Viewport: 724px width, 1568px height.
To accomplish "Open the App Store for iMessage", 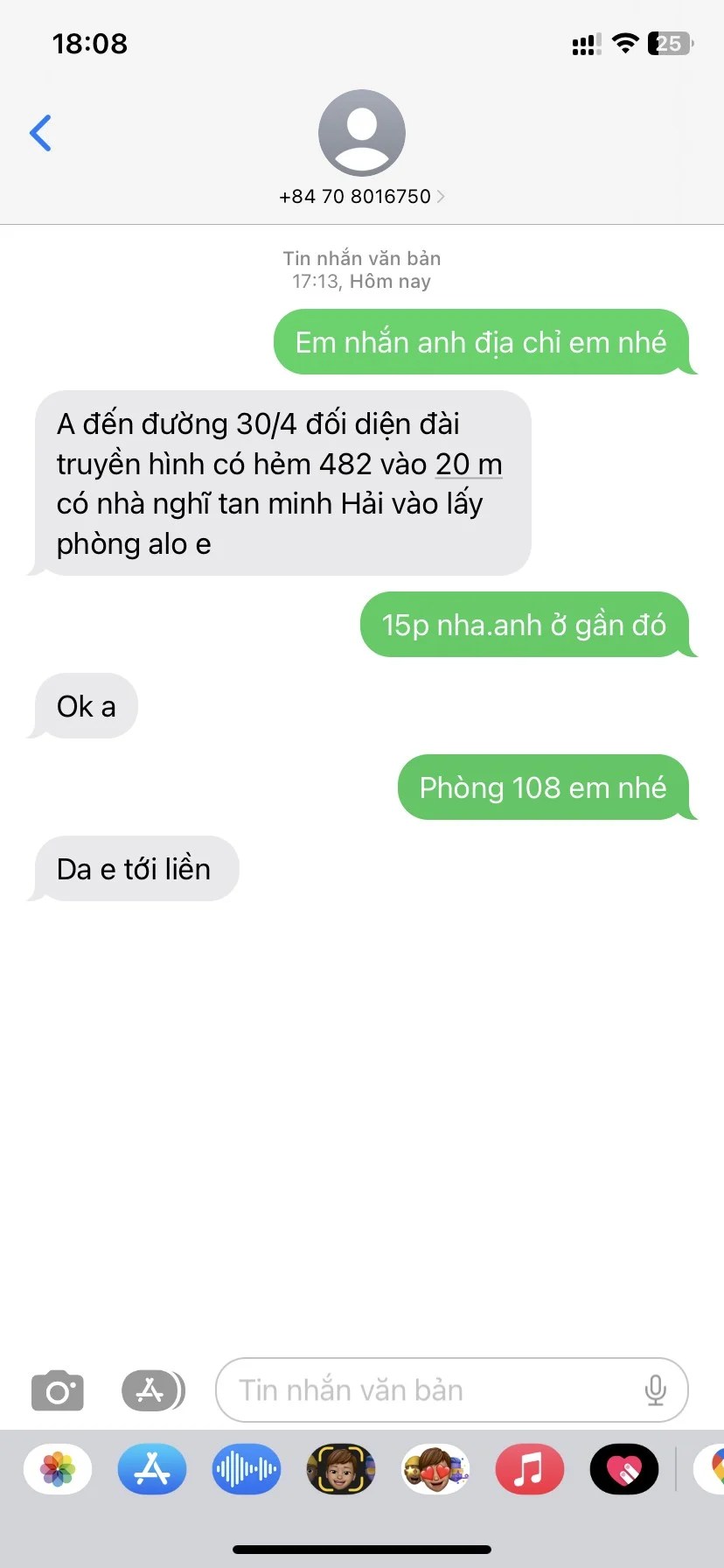I will [x=152, y=1469].
